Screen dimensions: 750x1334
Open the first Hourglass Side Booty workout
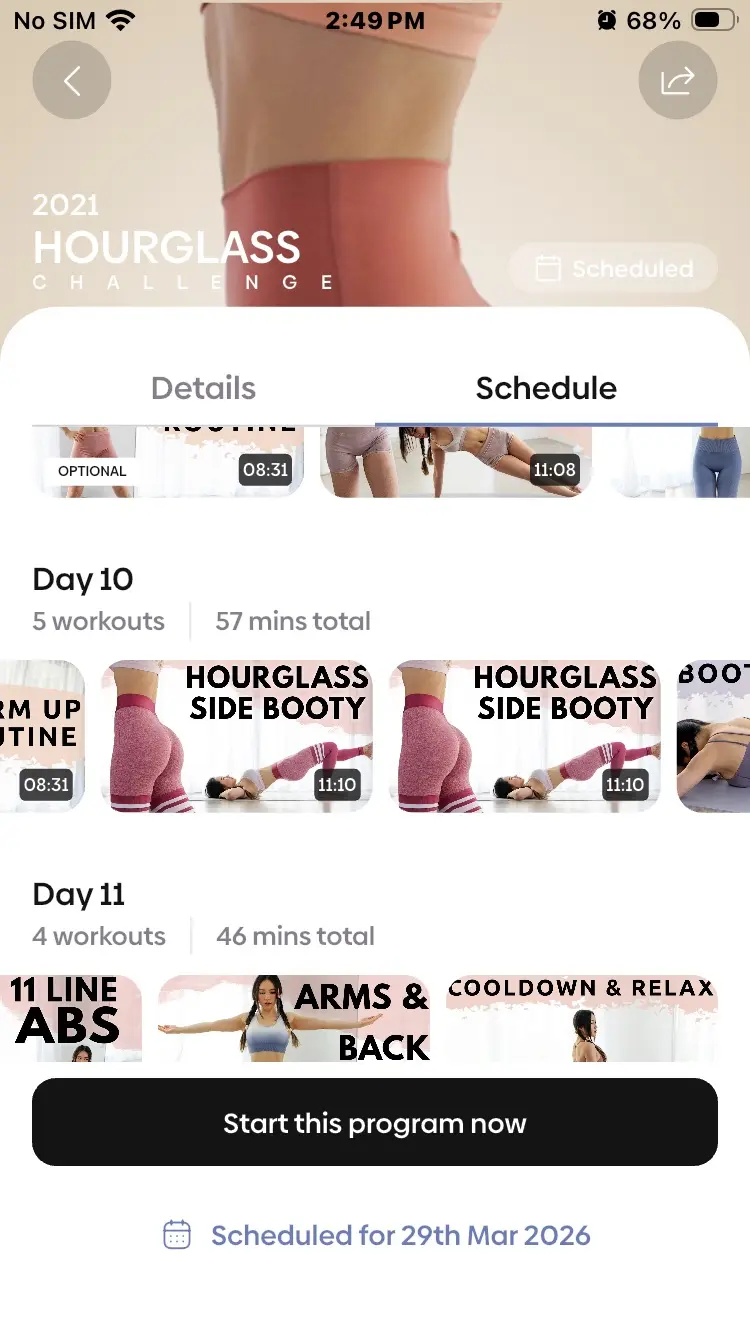[237, 735]
